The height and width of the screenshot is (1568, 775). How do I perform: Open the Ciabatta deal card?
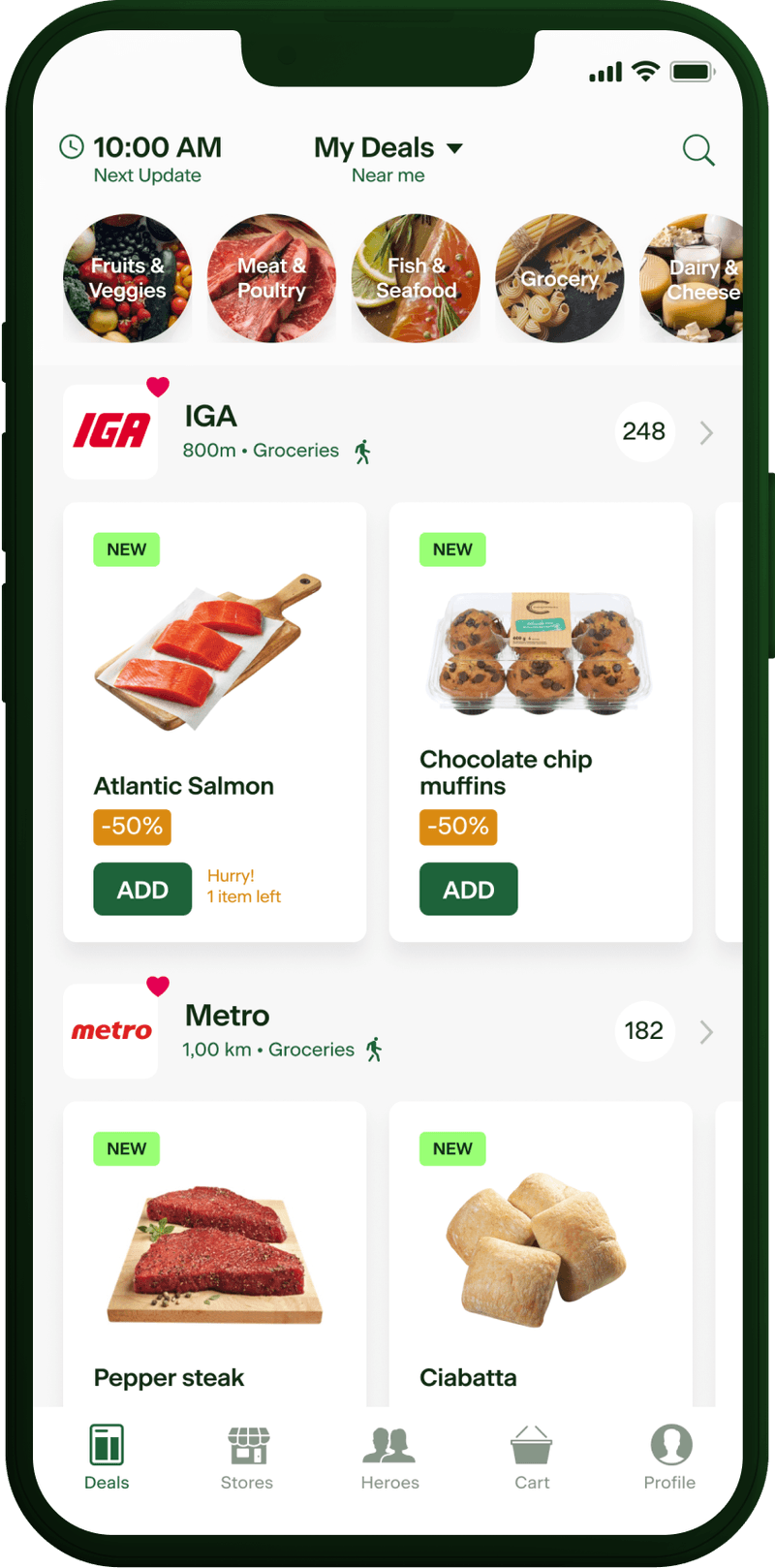(540, 1260)
